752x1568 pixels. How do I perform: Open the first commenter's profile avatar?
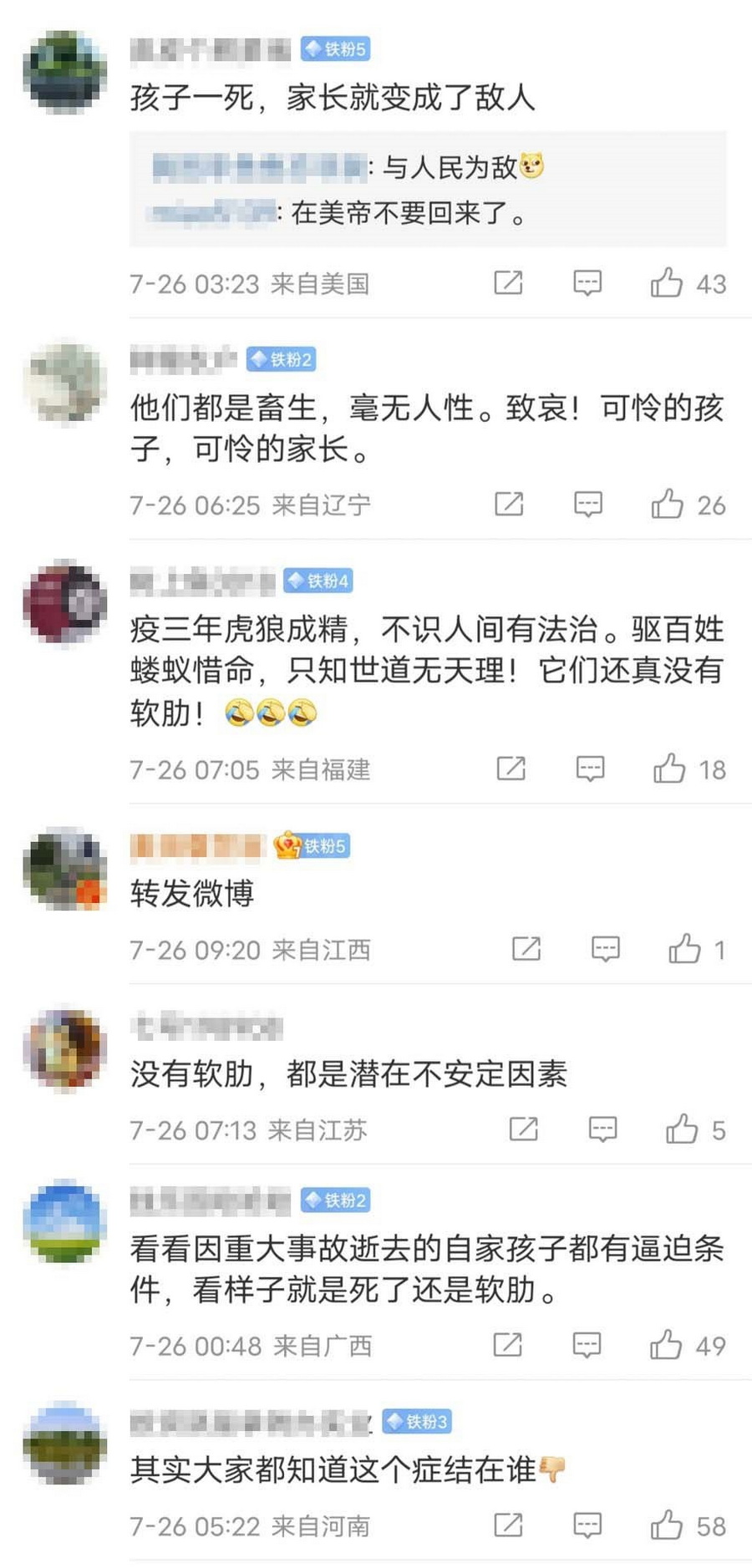pyautogui.click(x=64, y=69)
